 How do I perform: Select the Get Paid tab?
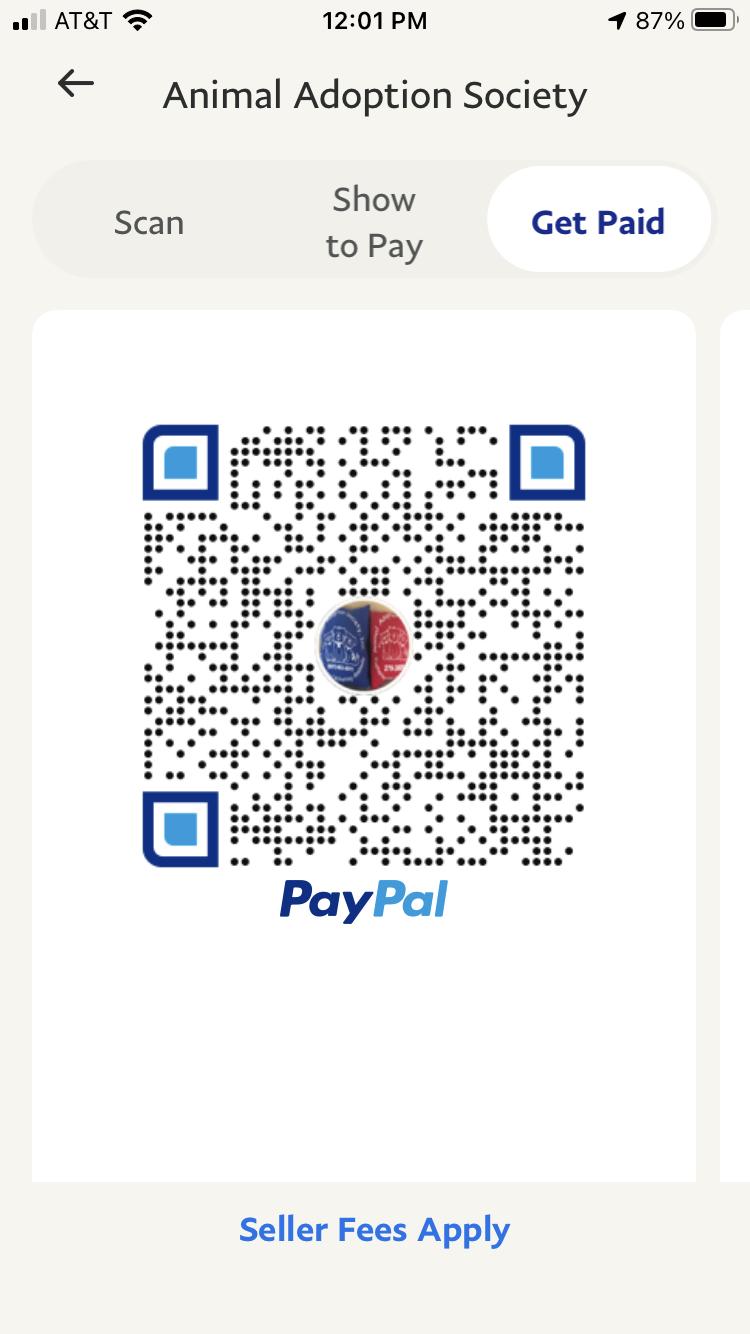click(598, 221)
